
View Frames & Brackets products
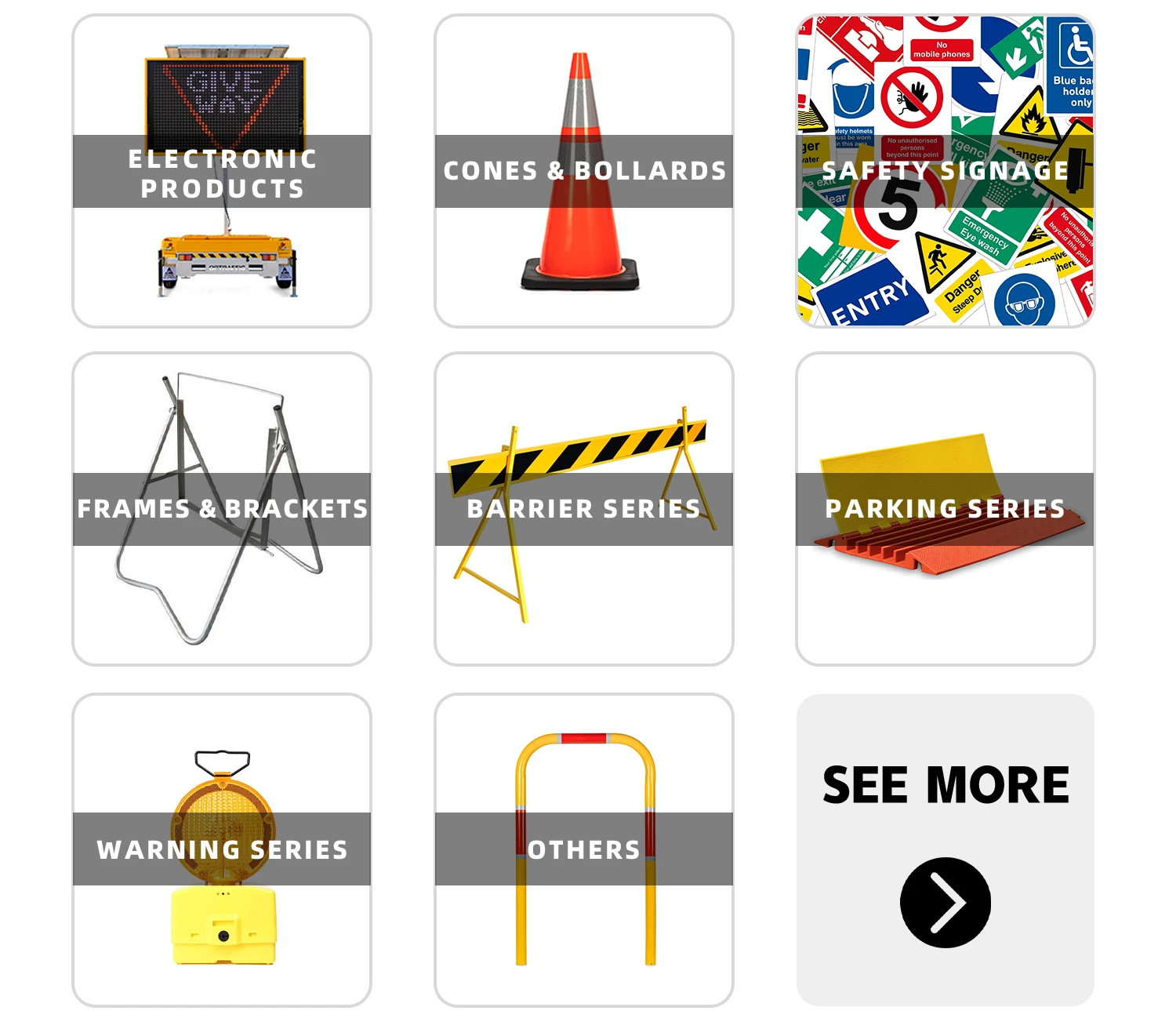[222, 509]
